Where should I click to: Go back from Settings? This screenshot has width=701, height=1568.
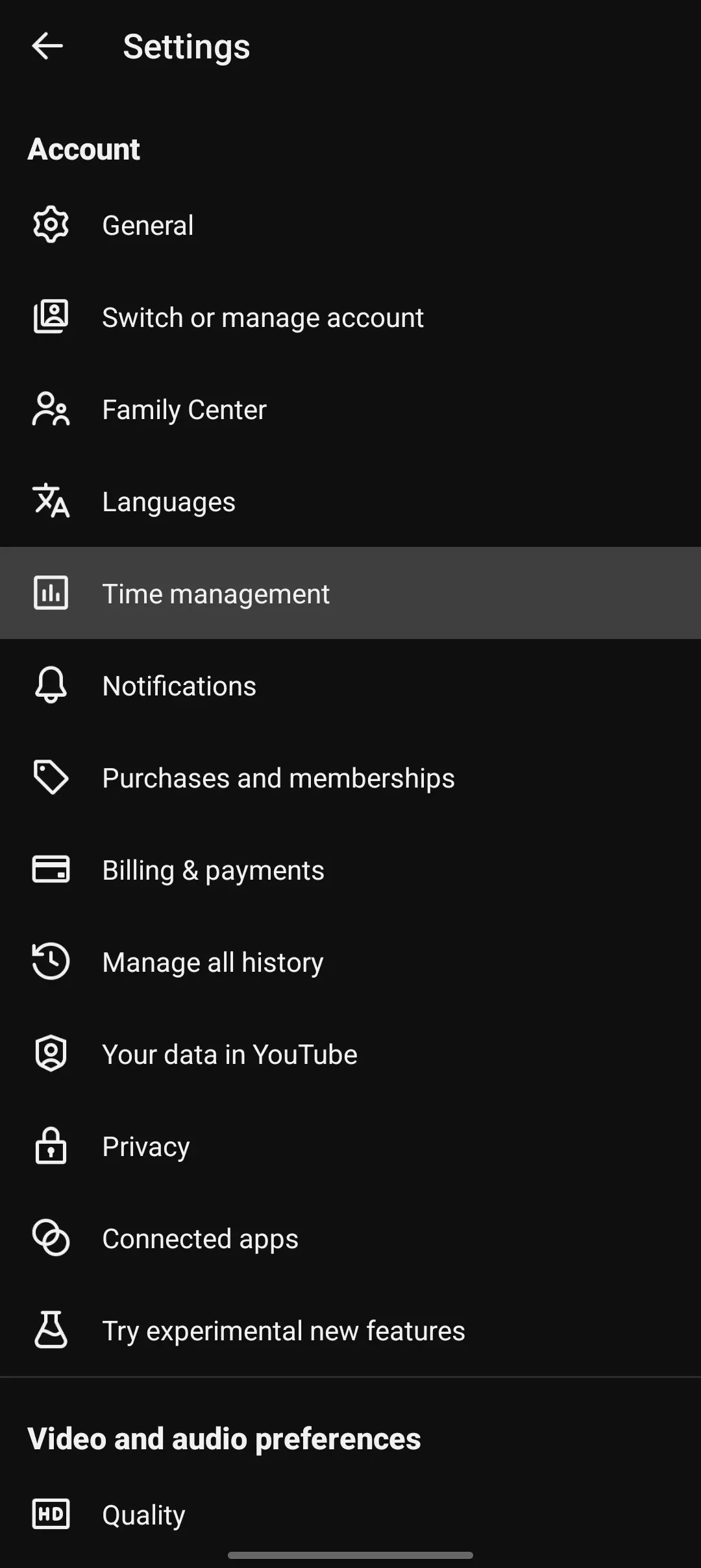tap(47, 46)
